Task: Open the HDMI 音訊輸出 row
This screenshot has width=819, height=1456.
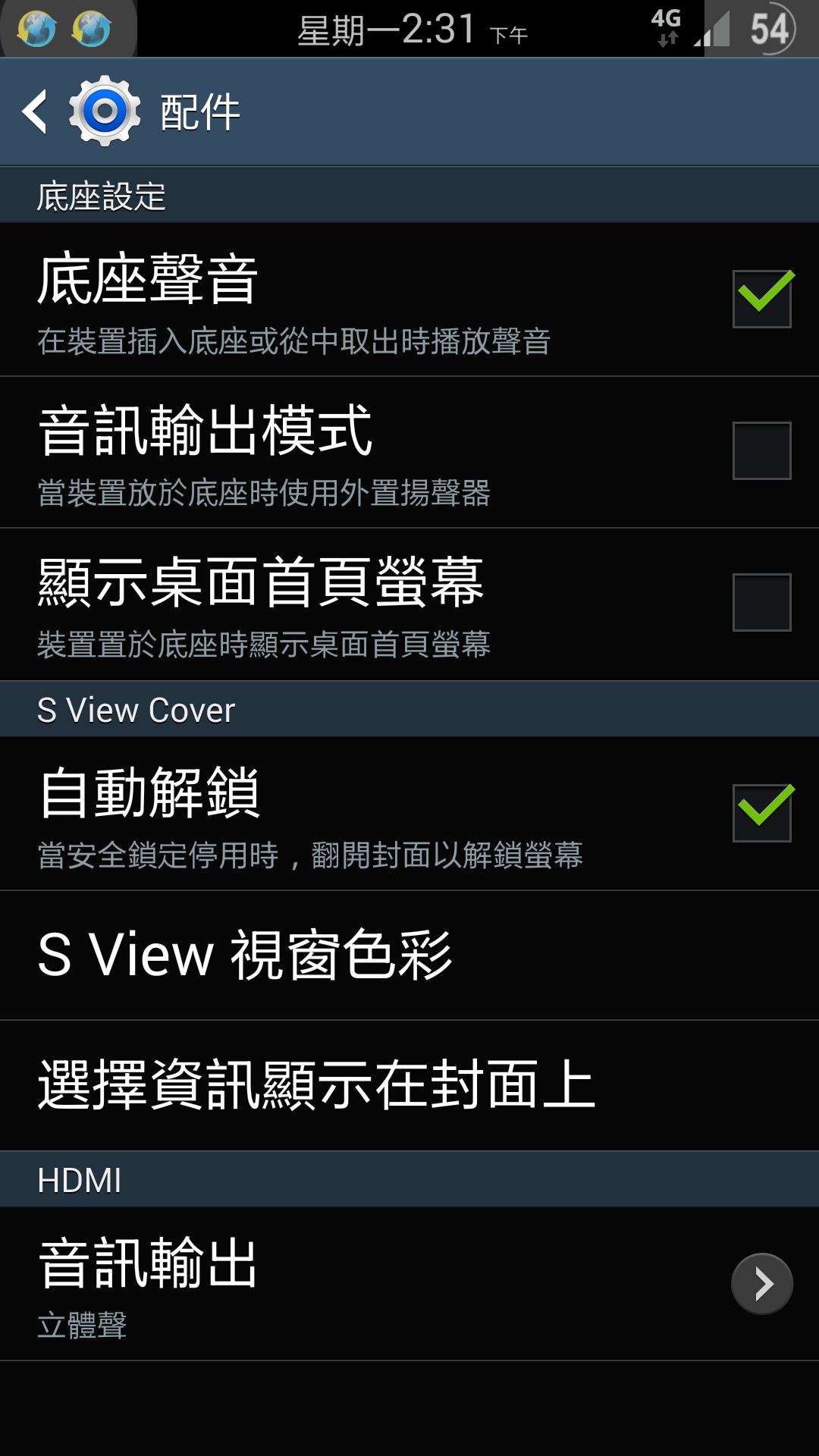Action: tap(409, 1283)
